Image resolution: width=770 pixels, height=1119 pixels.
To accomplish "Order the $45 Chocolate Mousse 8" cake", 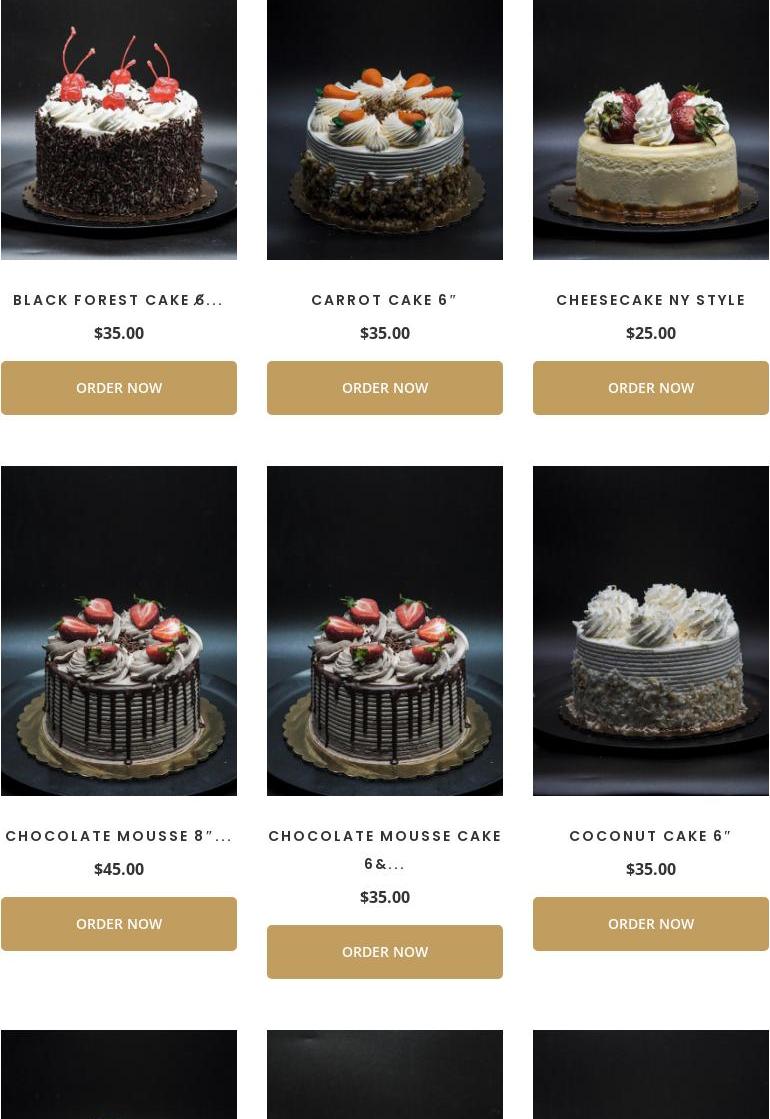I will (118, 924).
